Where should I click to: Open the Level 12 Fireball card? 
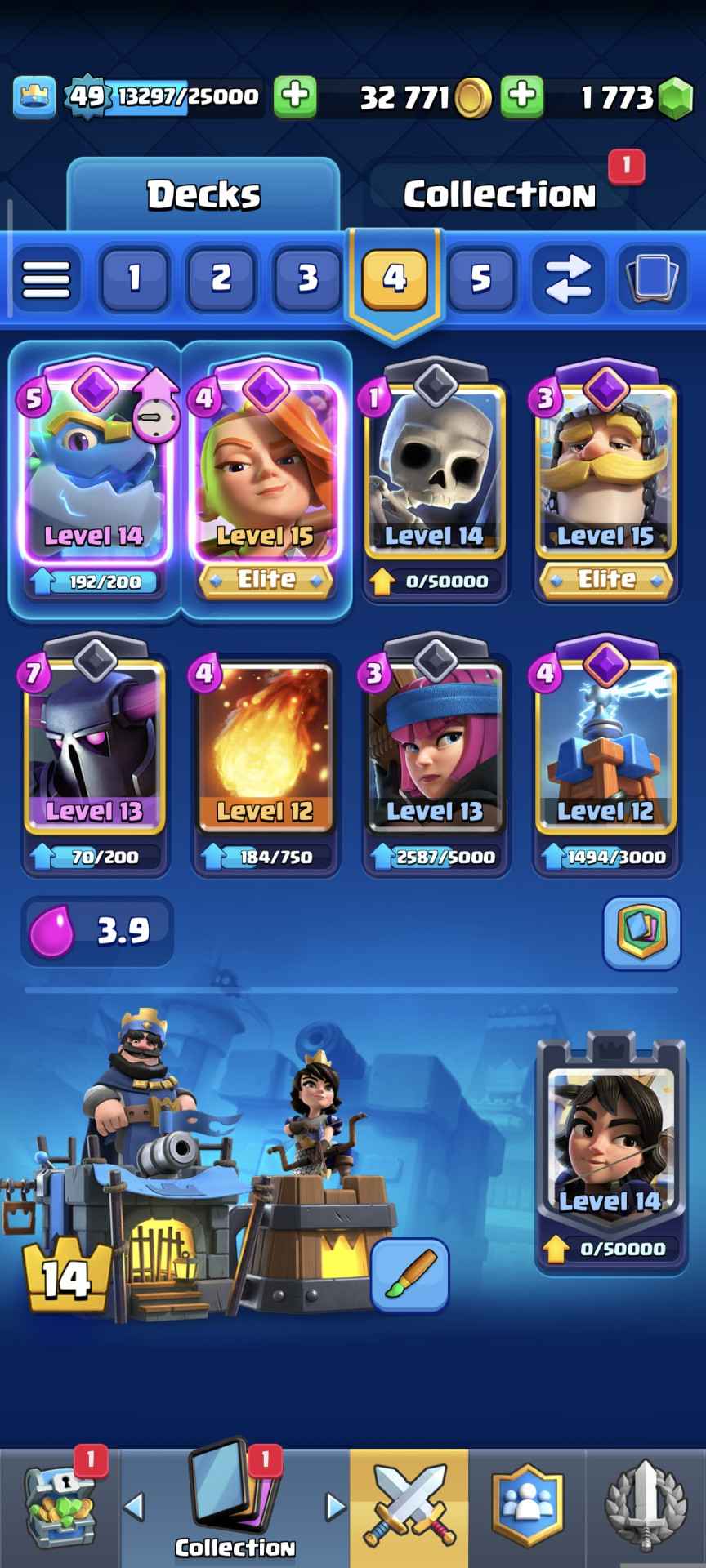[265, 747]
